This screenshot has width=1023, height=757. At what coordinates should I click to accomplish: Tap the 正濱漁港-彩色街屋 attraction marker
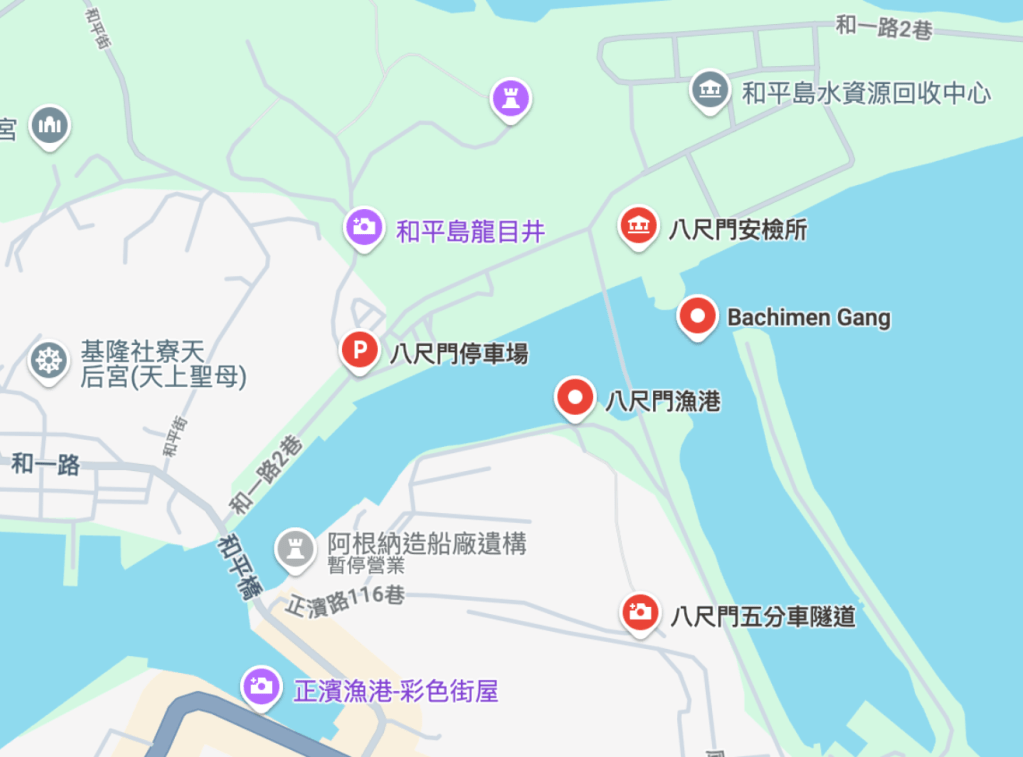262,686
